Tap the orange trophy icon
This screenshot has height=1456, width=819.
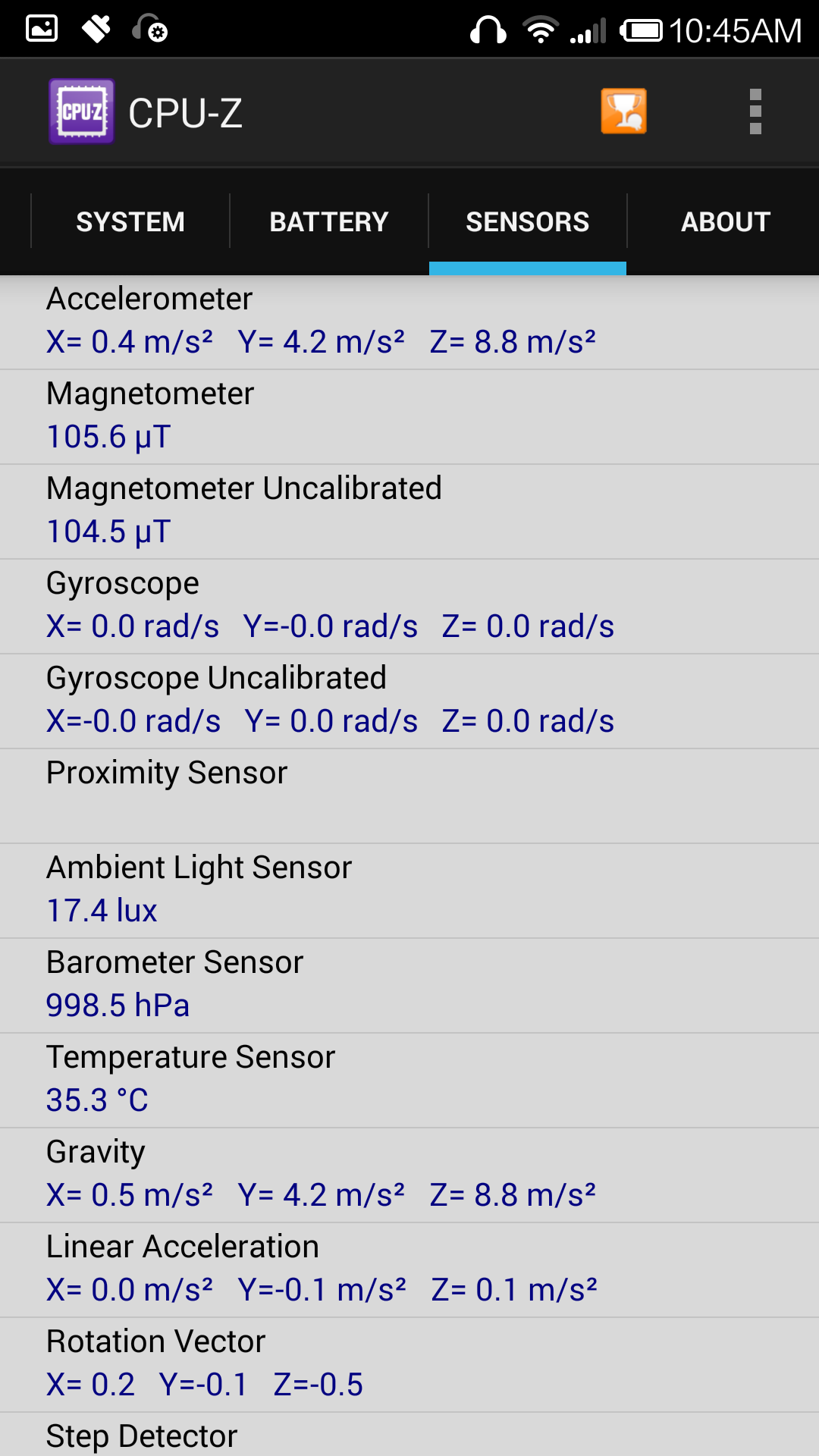point(623,111)
